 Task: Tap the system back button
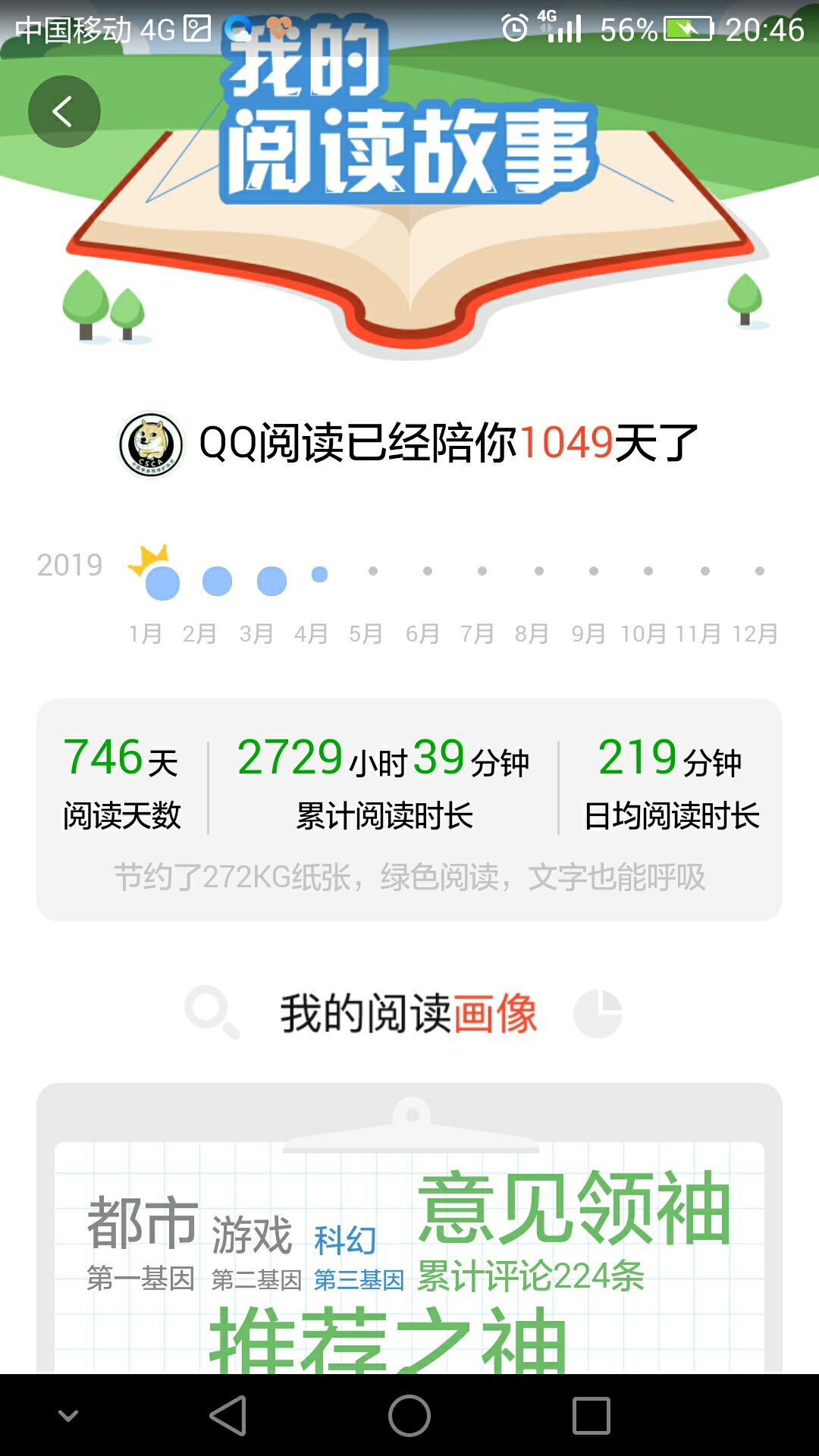[228, 1416]
